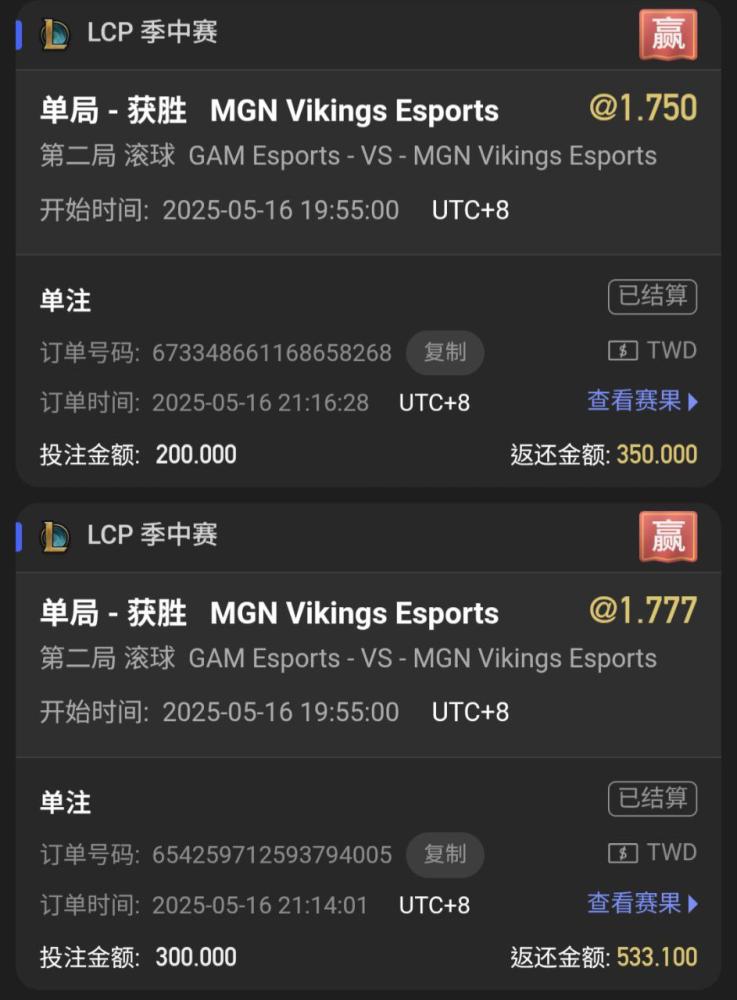This screenshot has height=1000, width=737.
Task: Copy order number 673348661168658268
Action: 444,352
